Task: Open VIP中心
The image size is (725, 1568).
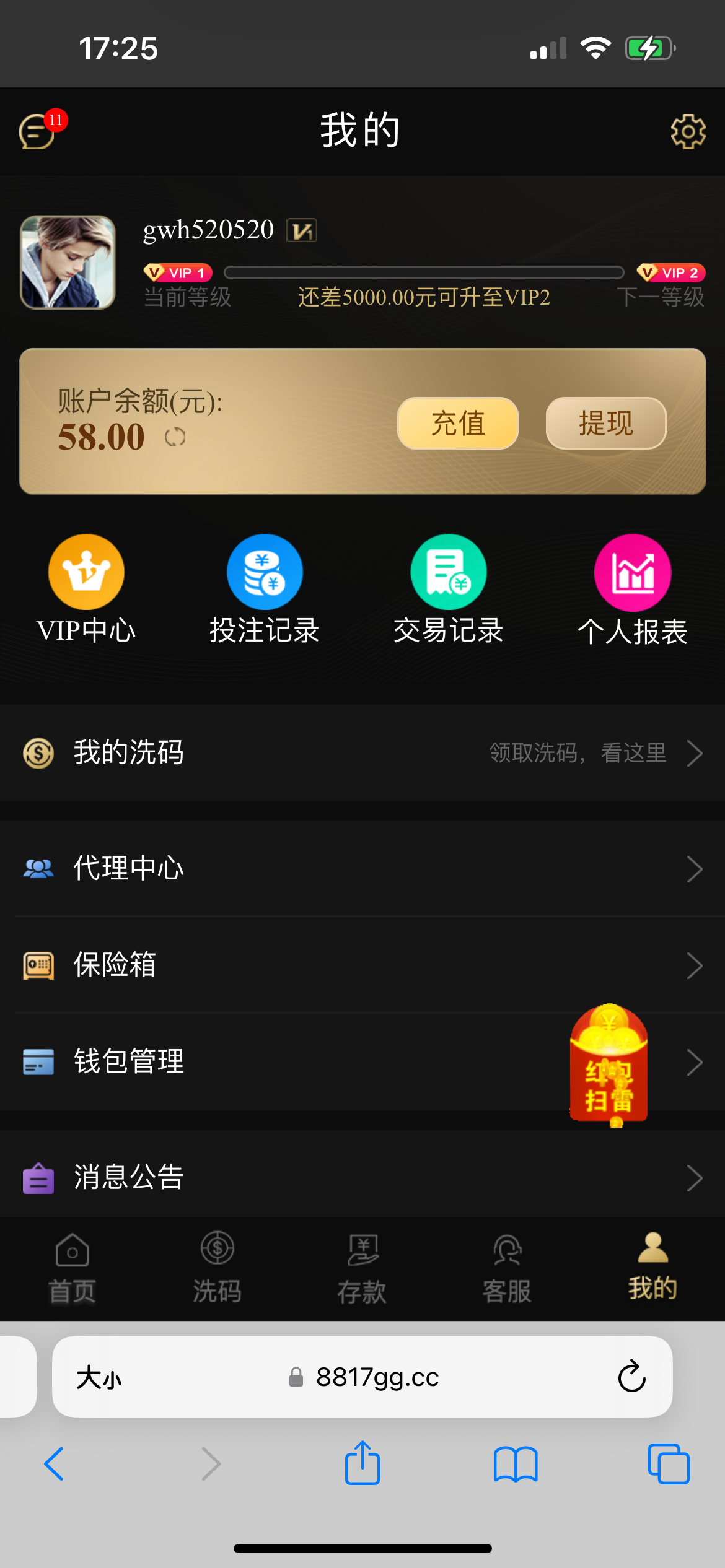Action: click(x=86, y=588)
